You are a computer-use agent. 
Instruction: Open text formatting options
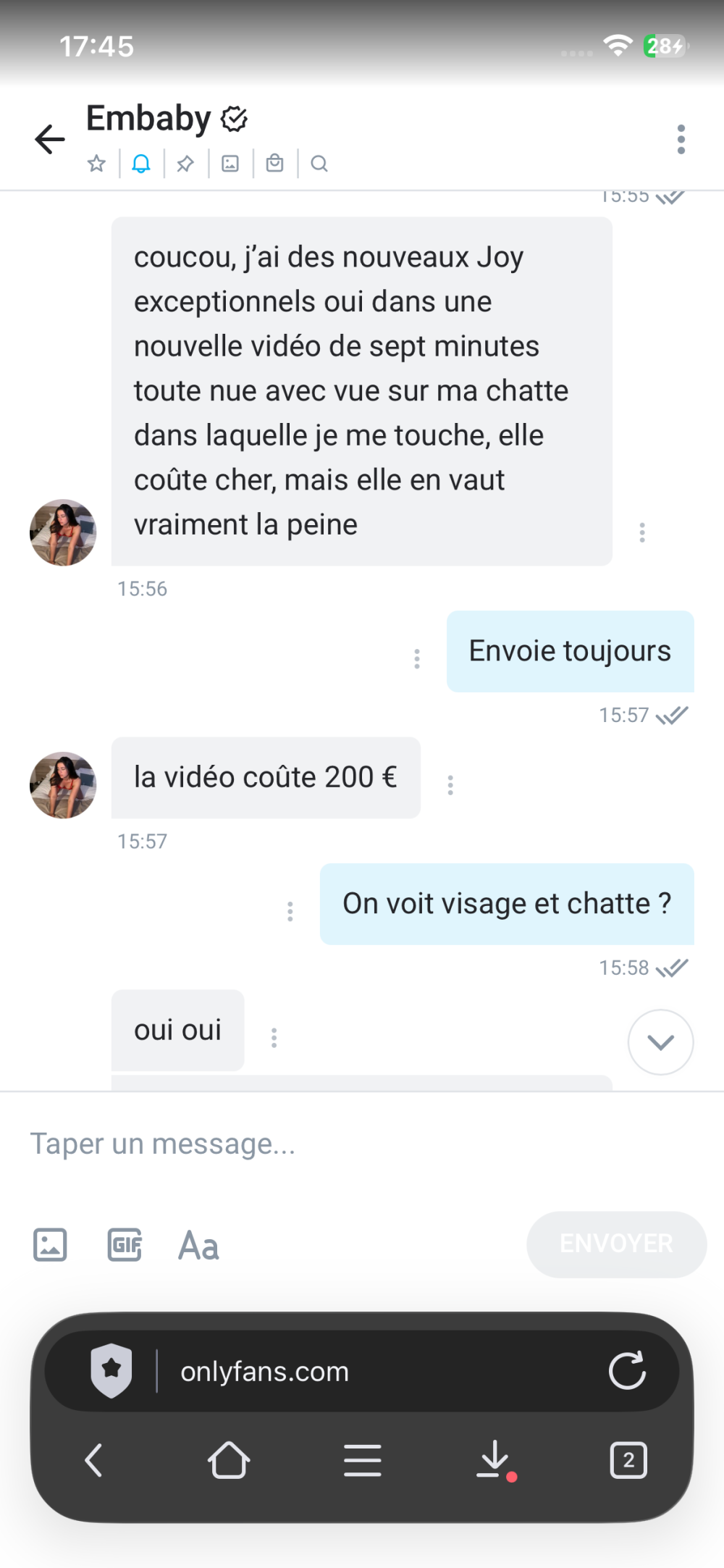point(198,1245)
